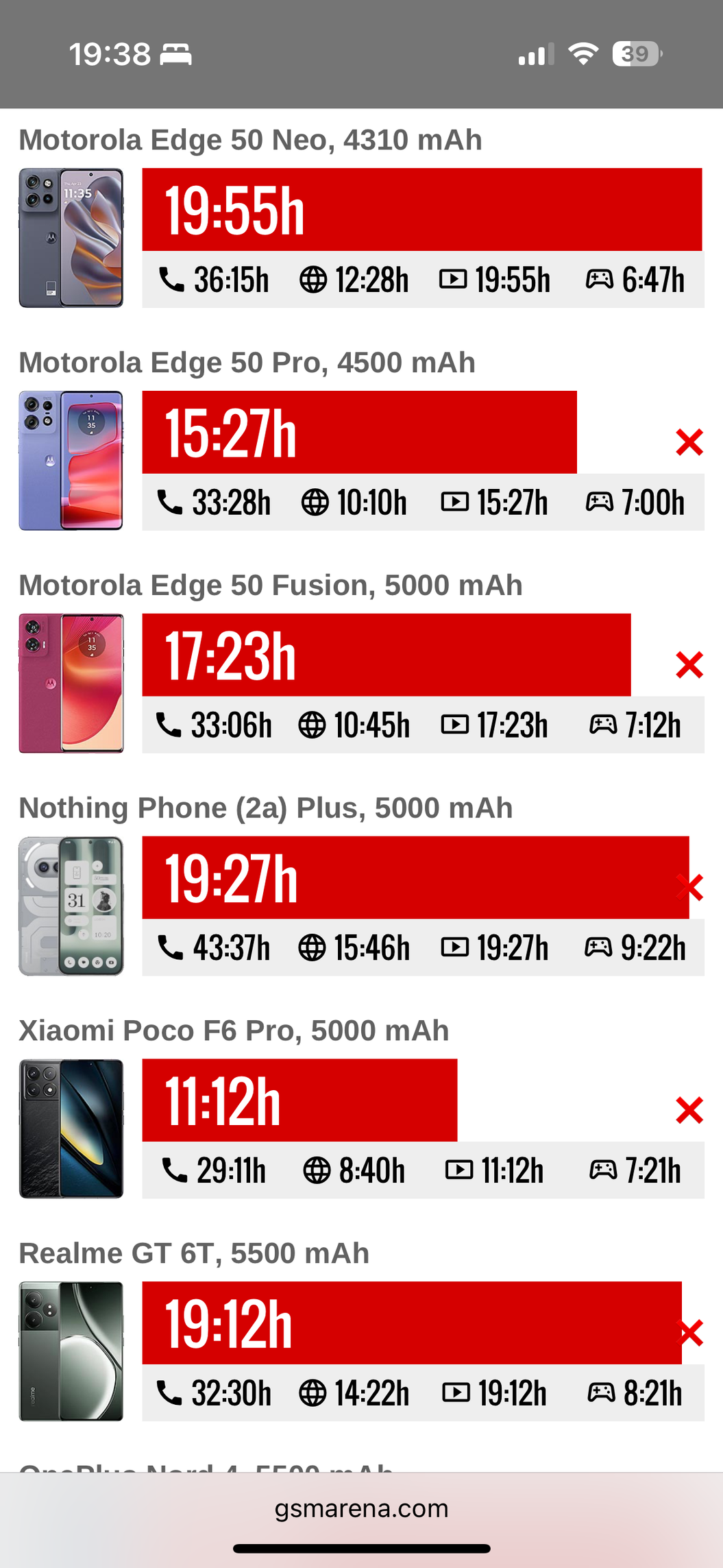Screen dimensions: 723x1568
Task: Dismiss the Nothing Phone (2a) Plus entry
Action: [x=689, y=887]
